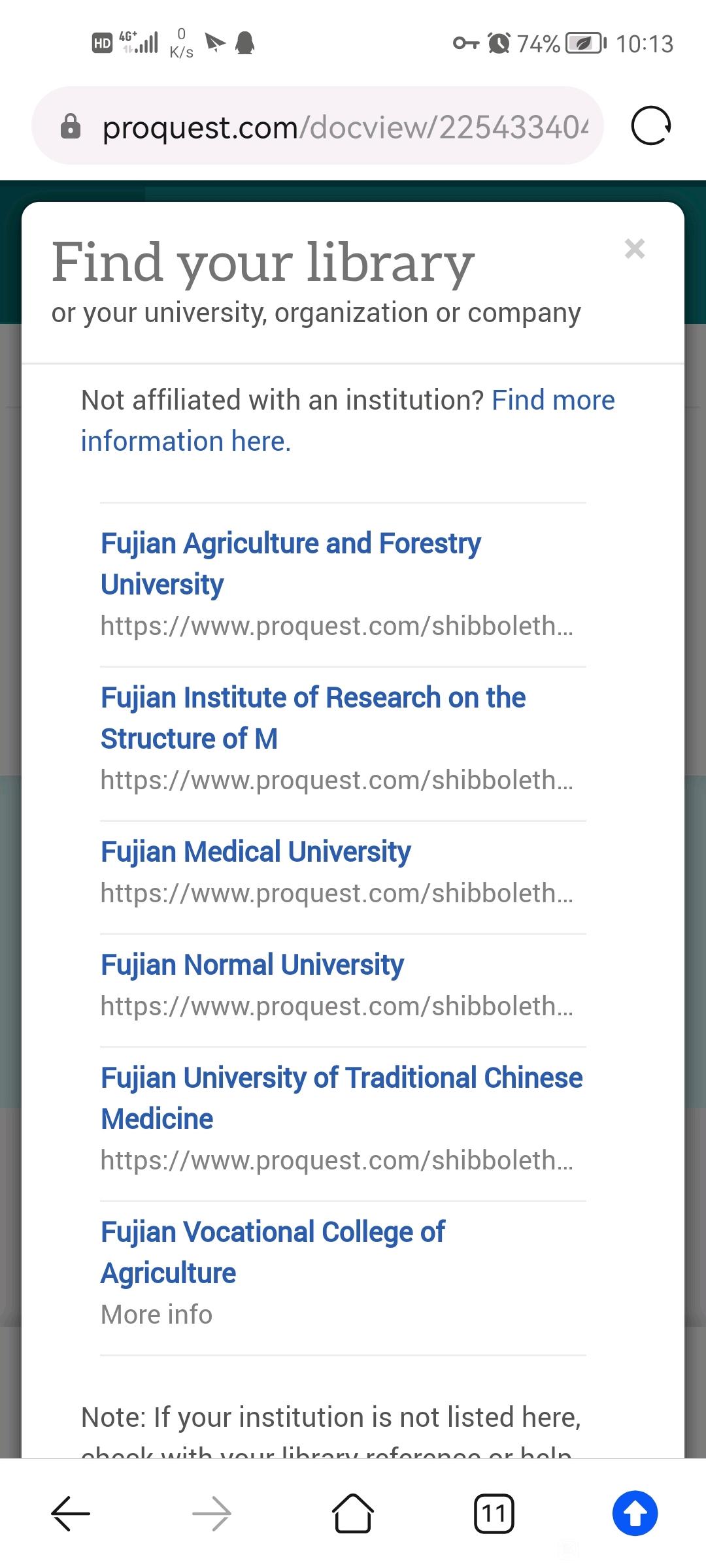Go back using the browser back arrow
706x1568 pixels.
tap(71, 1513)
